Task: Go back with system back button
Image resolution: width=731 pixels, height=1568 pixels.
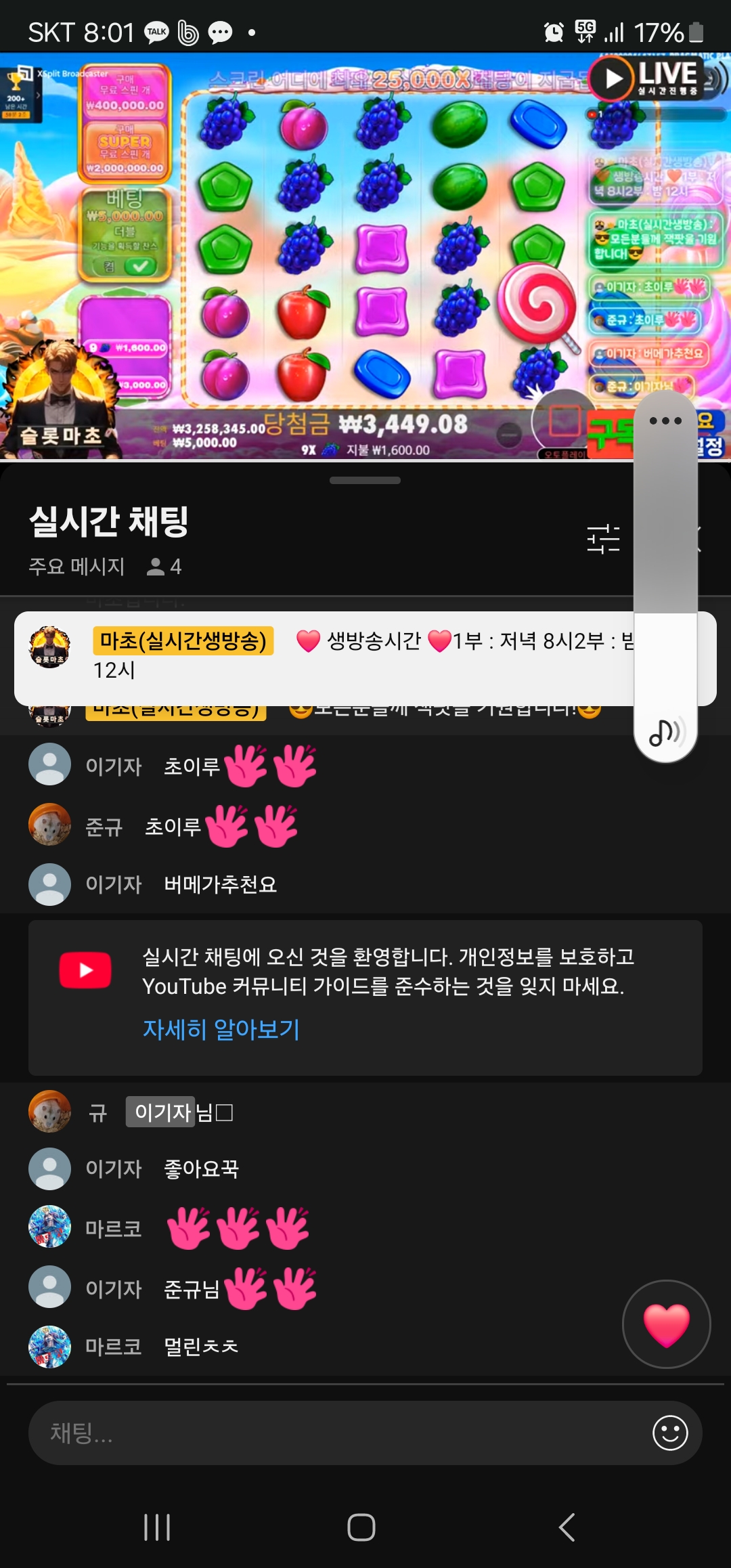Action: pyautogui.click(x=567, y=1527)
